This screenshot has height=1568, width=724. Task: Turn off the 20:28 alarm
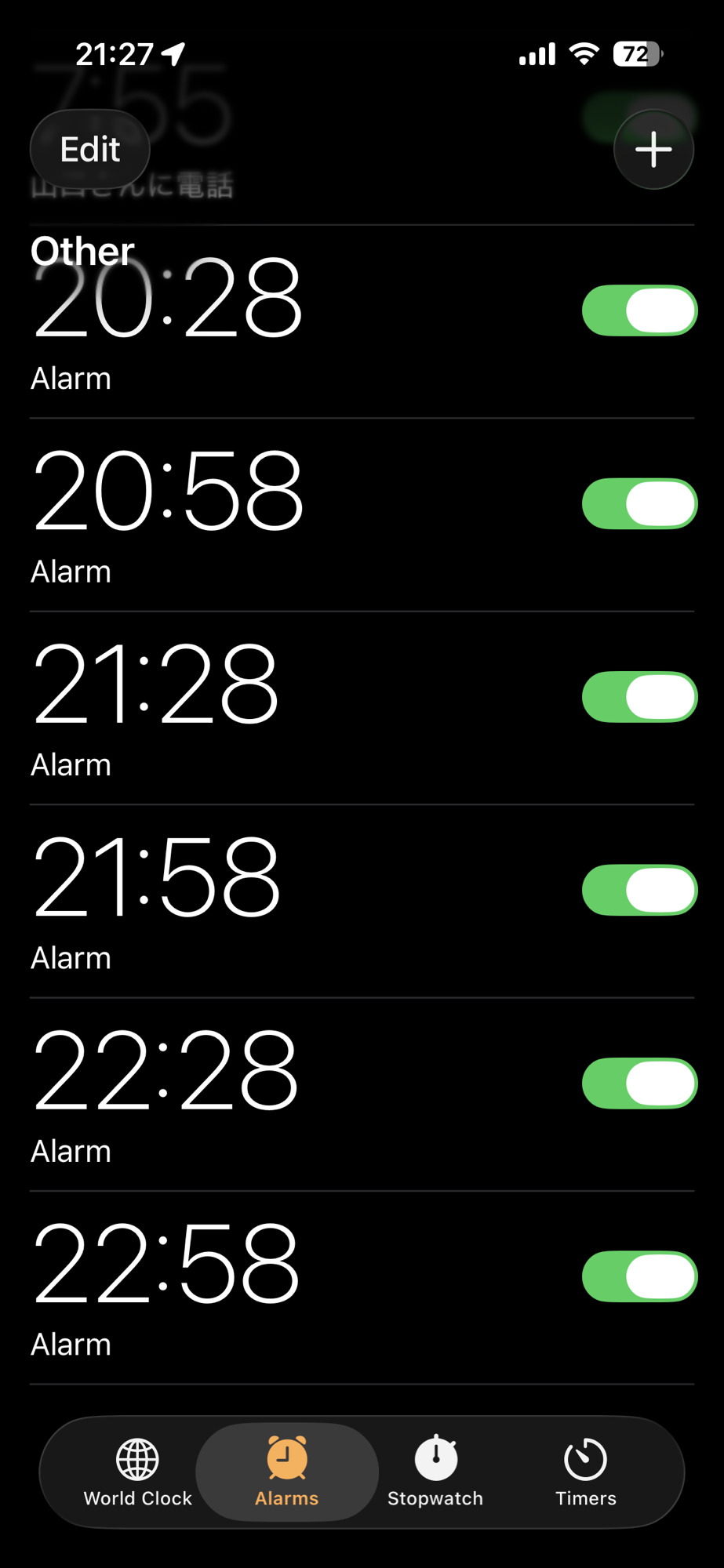(x=639, y=310)
